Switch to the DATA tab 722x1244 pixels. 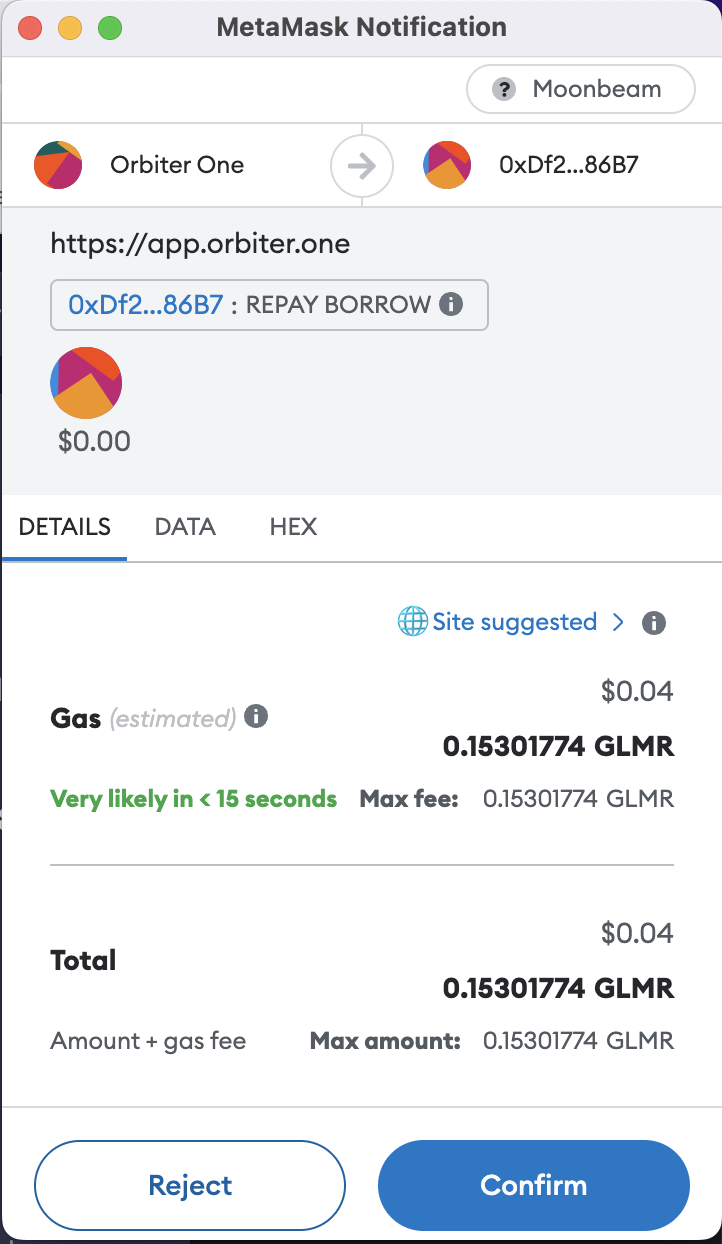[x=185, y=527]
